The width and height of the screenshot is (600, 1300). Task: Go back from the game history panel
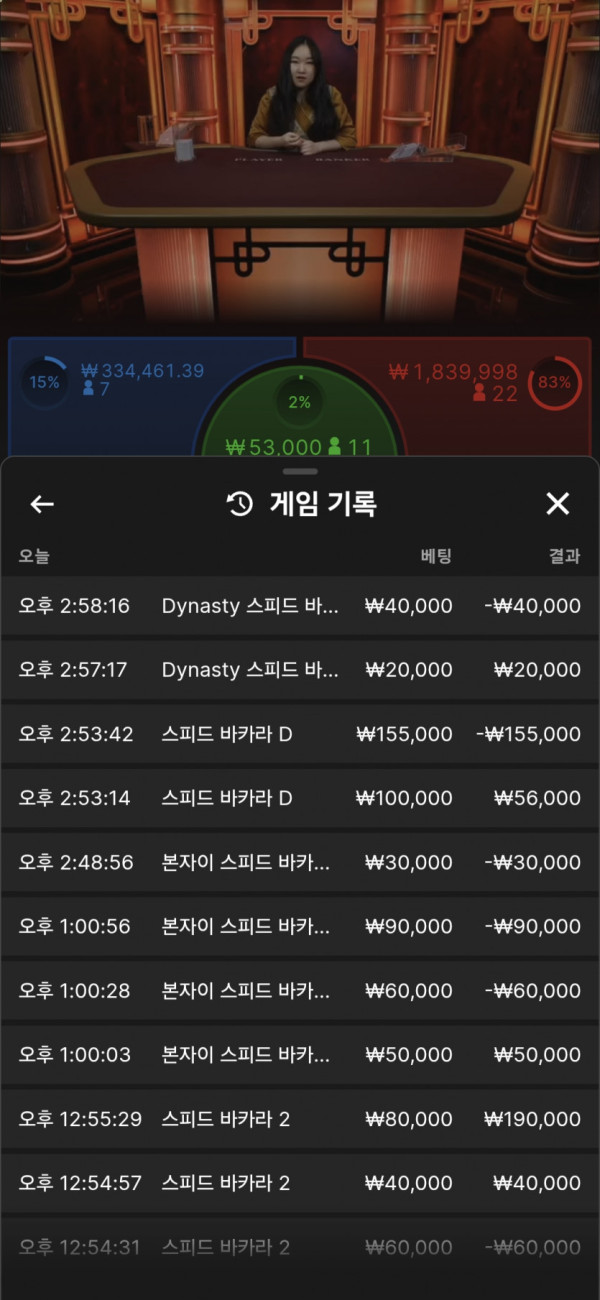pos(42,504)
